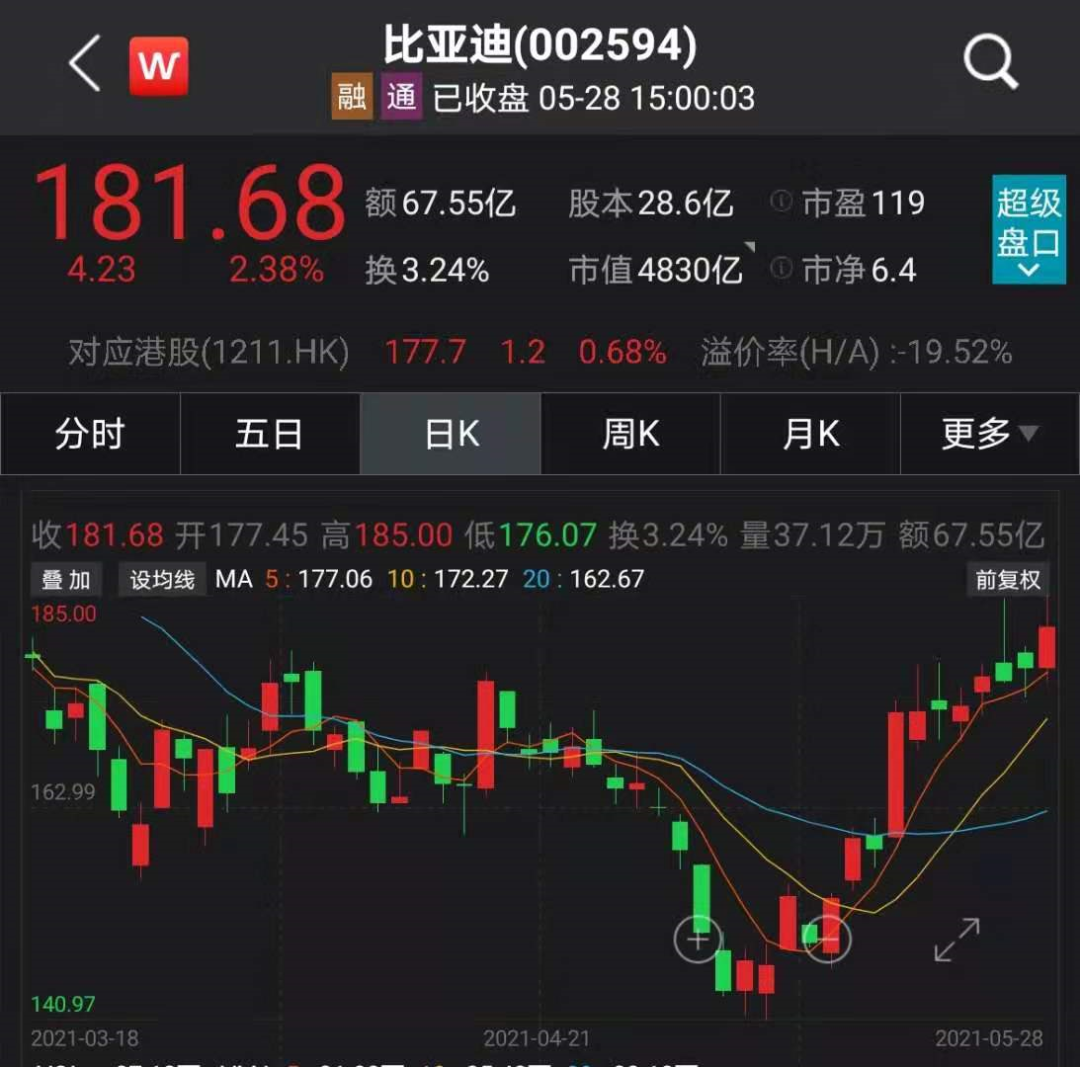Open the 更多 dropdown
The width and height of the screenshot is (1080, 1067).
click(989, 434)
